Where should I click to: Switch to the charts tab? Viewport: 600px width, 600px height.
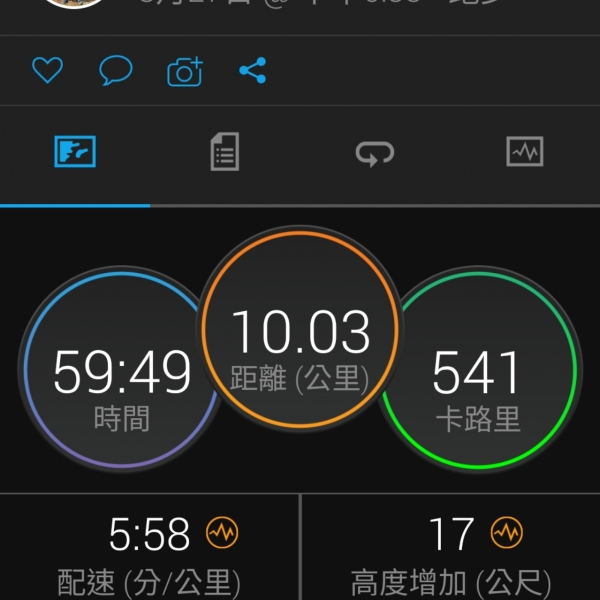(x=525, y=153)
